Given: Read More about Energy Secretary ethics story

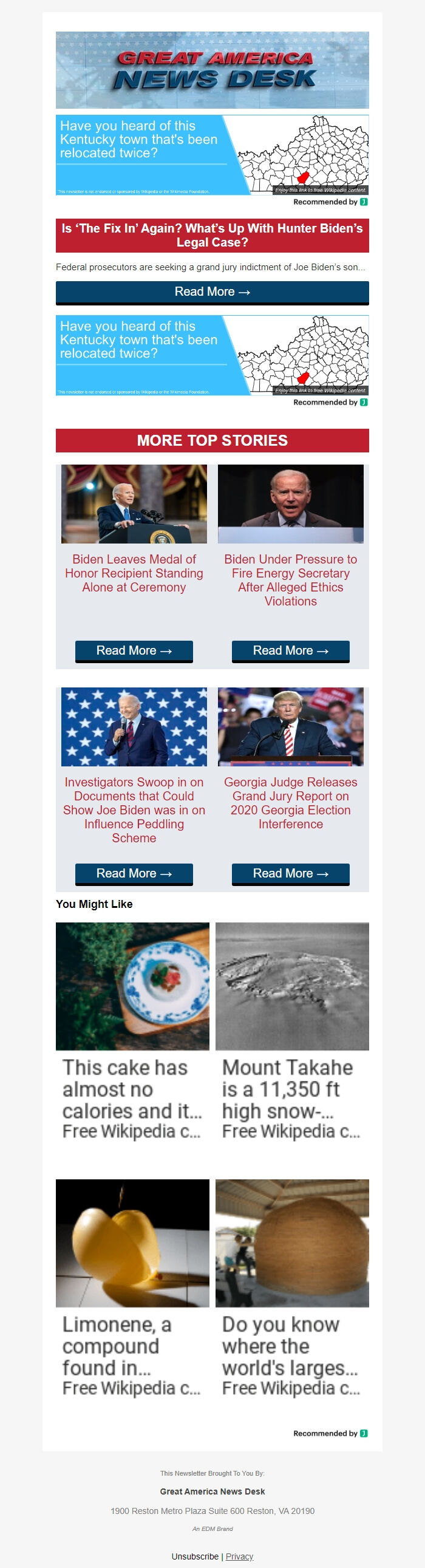Looking at the screenshot, I should pyautogui.click(x=290, y=650).
